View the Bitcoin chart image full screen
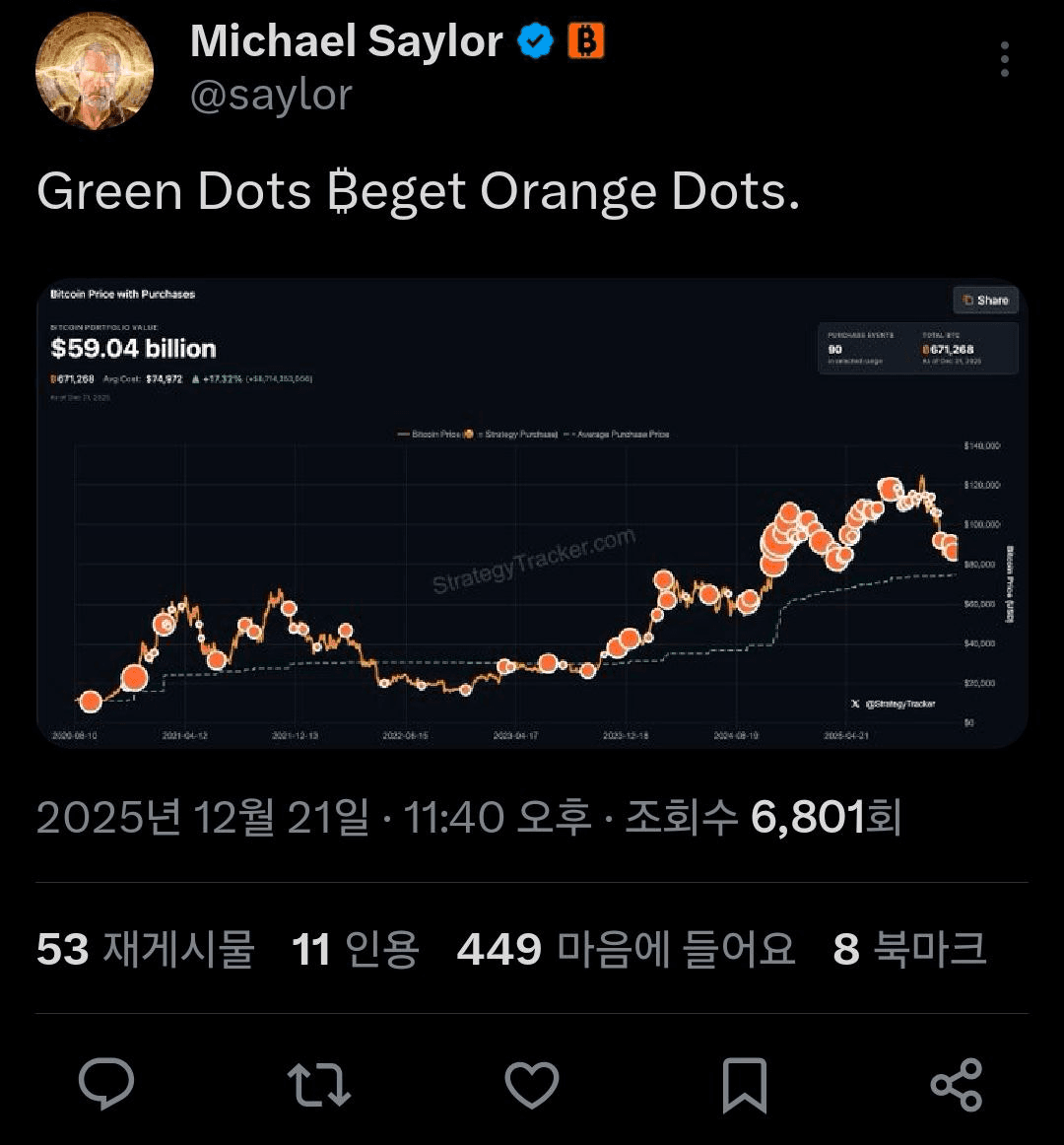Viewport: 1064px width, 1145px height. 532,512
